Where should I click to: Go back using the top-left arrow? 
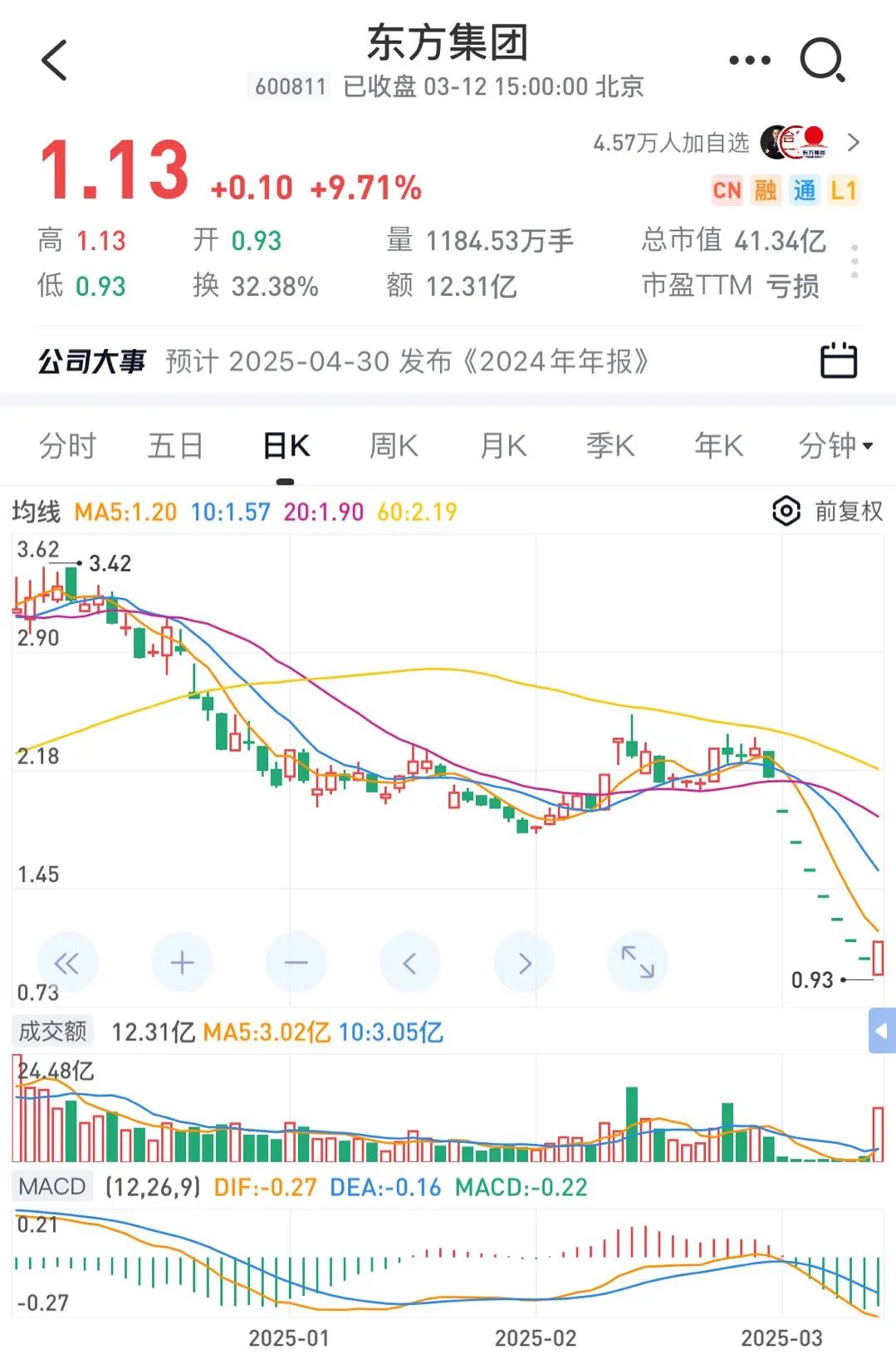pos(54,61)
